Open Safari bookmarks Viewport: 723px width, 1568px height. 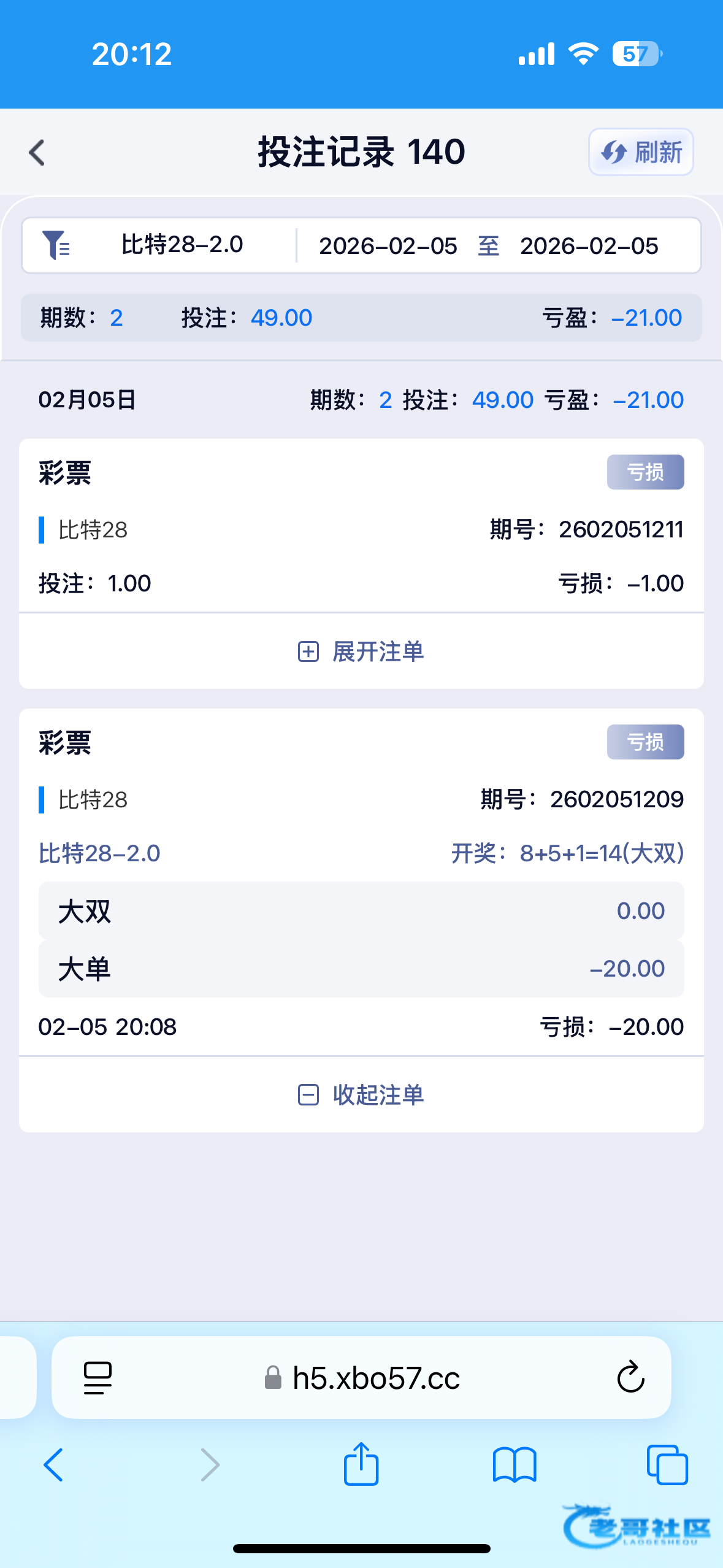[515, 1465]
